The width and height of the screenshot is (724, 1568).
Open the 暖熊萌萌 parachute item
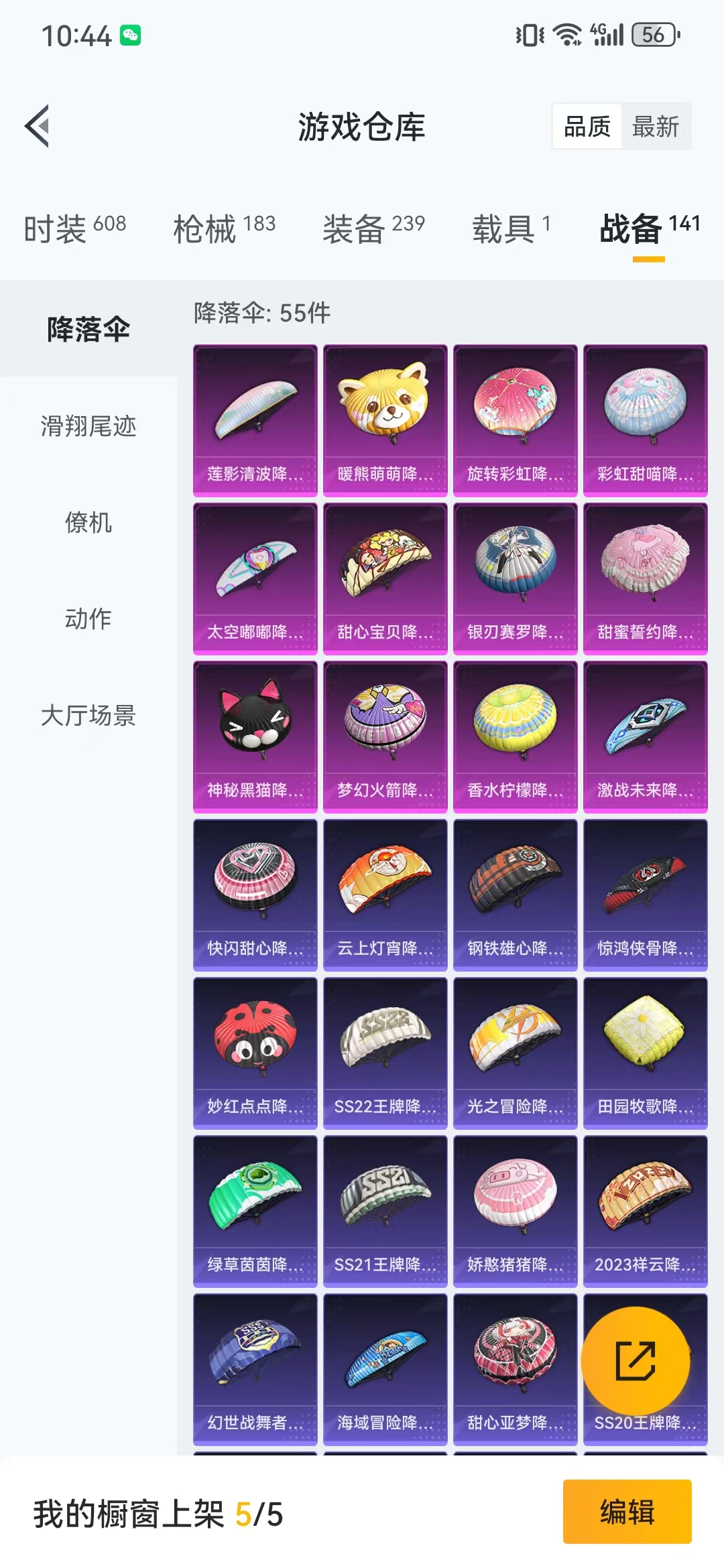point(385,420)
